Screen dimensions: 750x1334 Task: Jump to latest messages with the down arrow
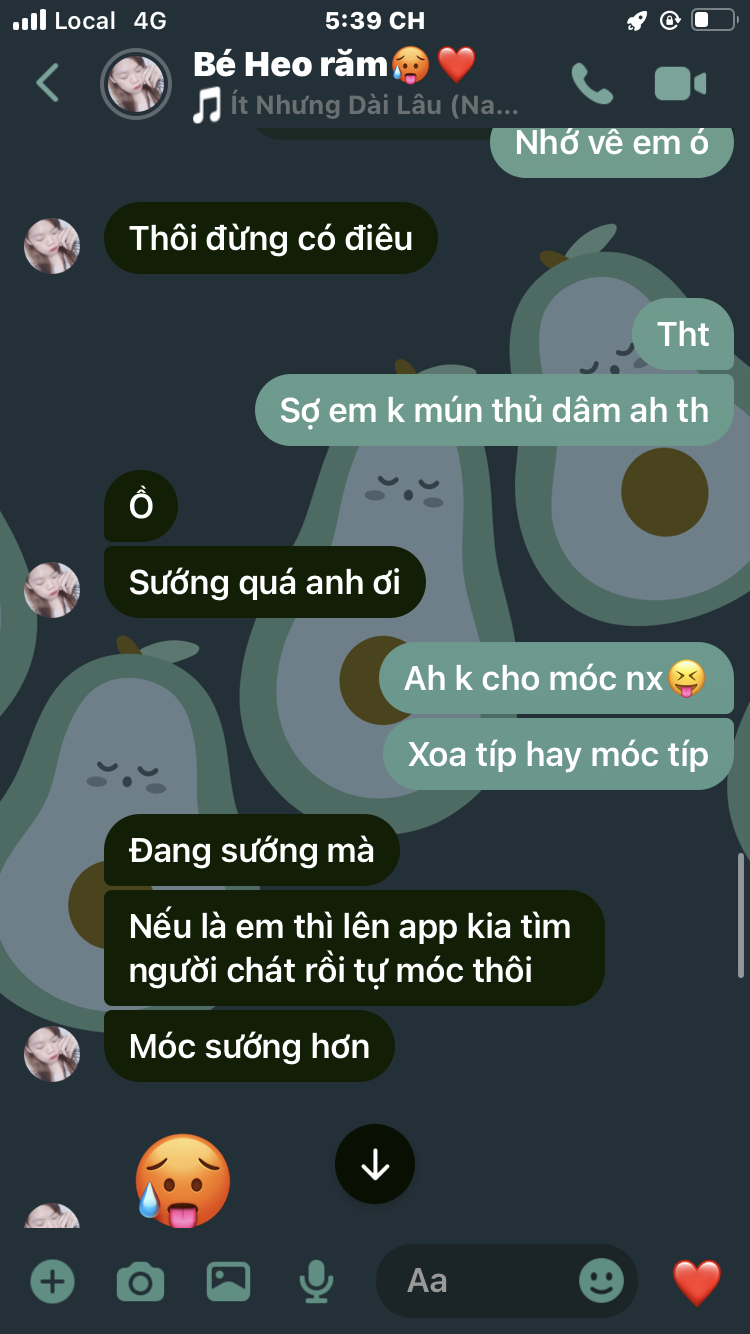coord(375,1164)
